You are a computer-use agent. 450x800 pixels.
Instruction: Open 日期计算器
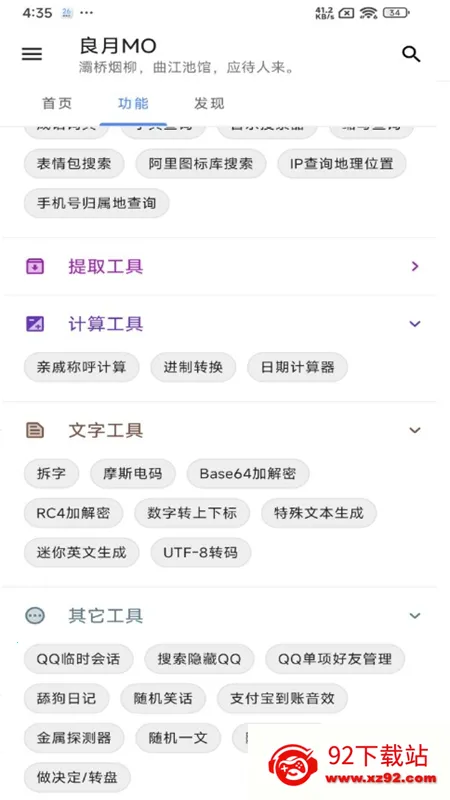[297, 367]
